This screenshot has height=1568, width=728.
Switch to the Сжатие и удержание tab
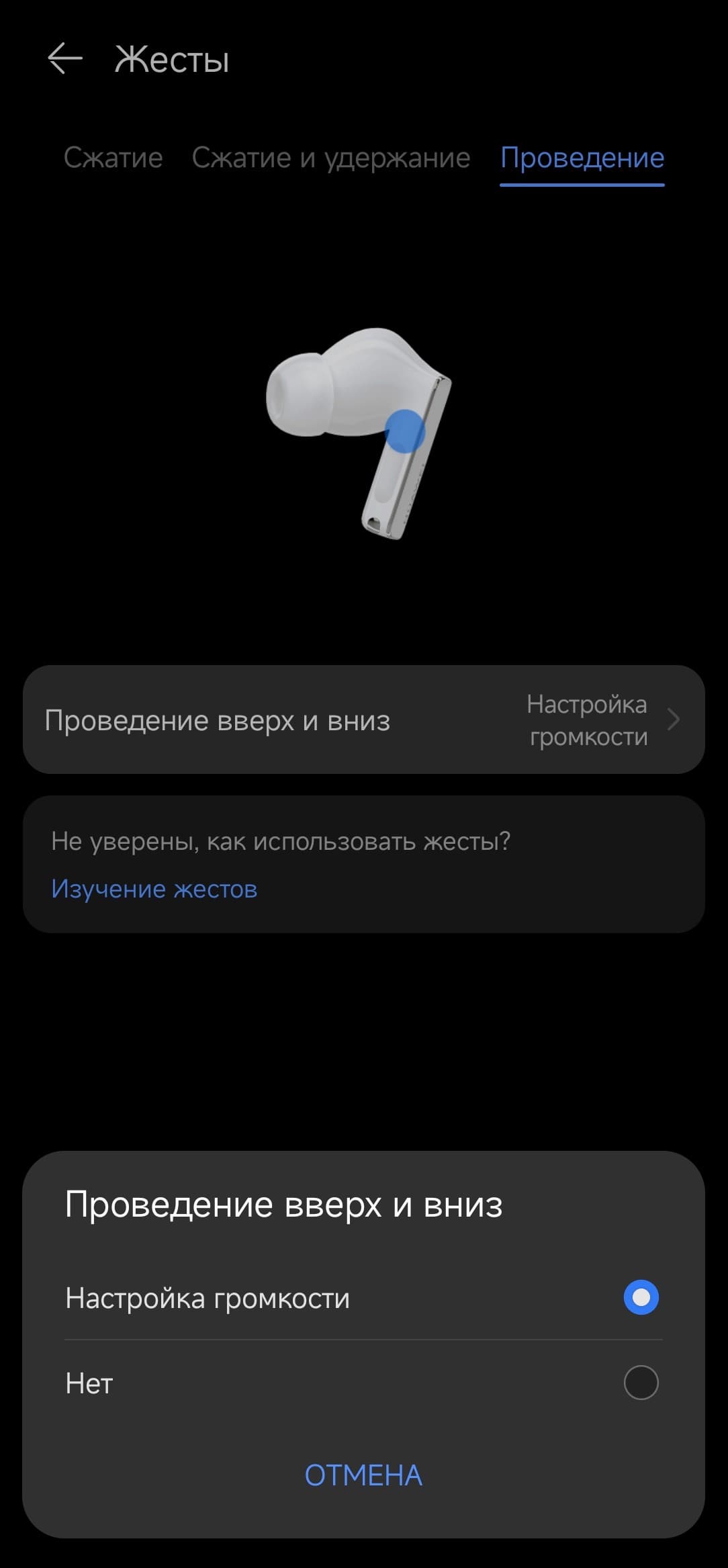tap(331, 158)
